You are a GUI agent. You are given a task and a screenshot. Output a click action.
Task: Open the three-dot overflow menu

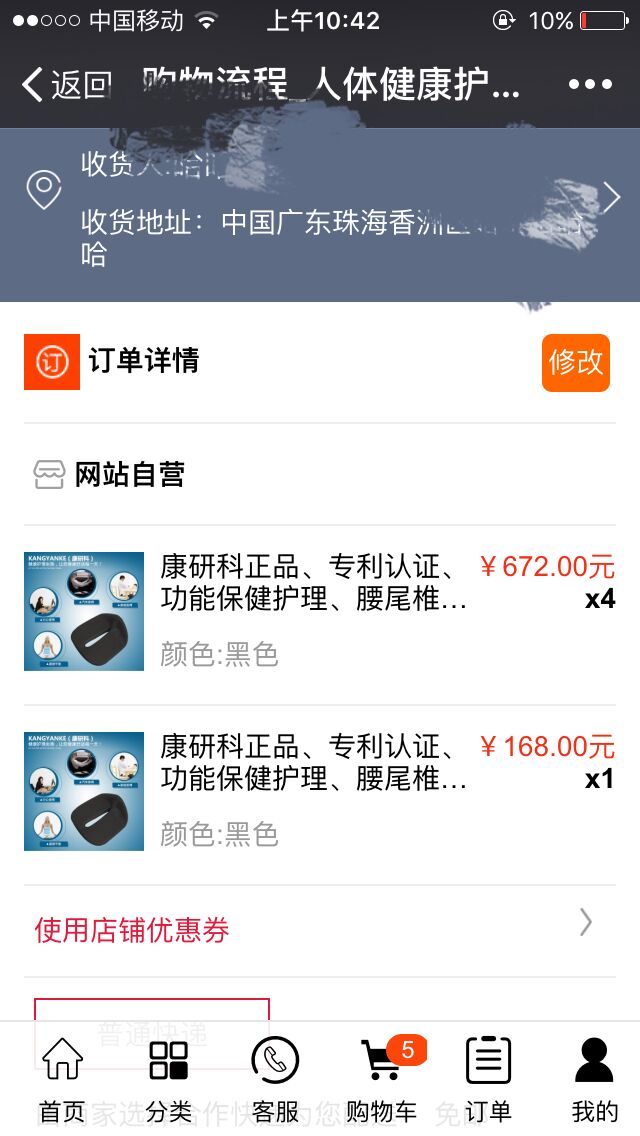(x=589, y=85)
